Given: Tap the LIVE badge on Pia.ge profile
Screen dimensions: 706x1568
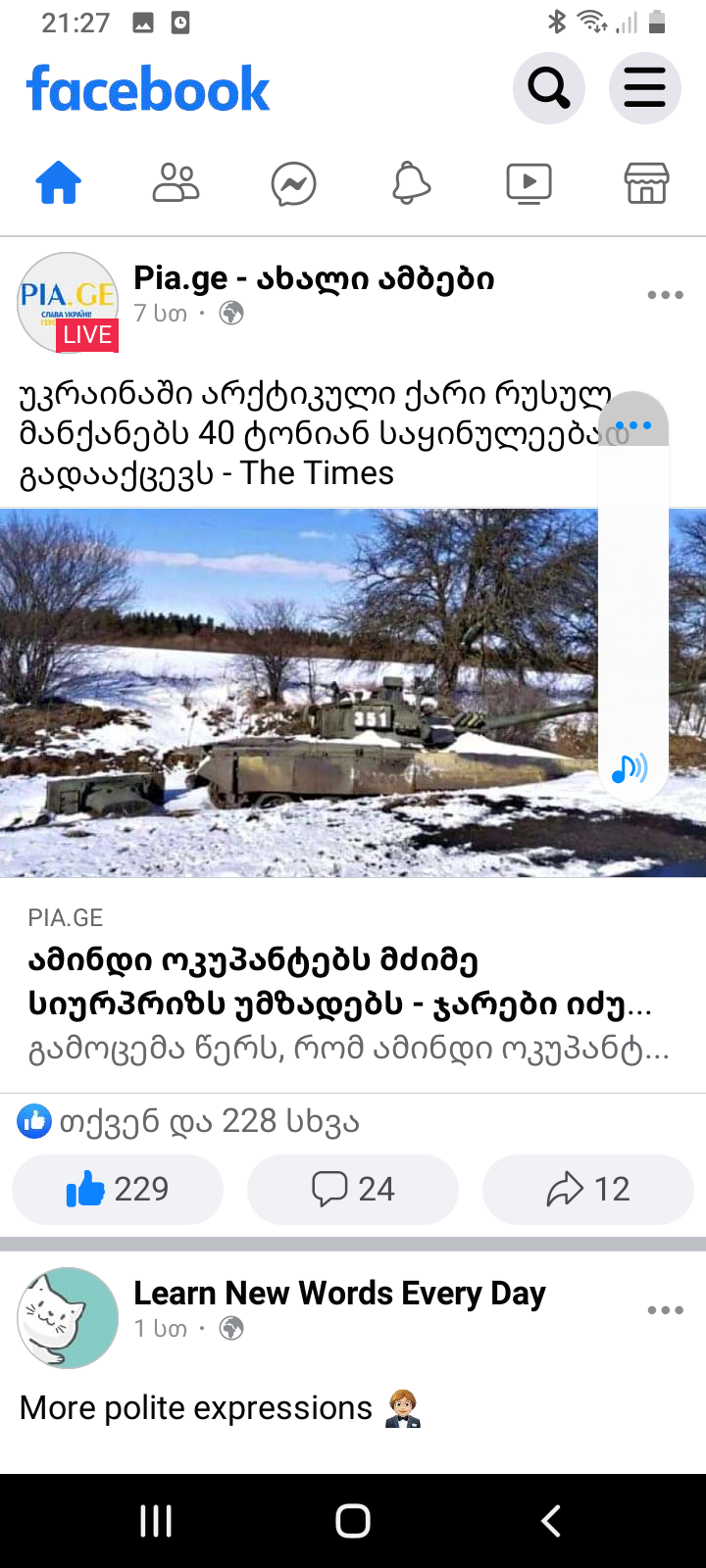Looking at the screenshot, I should (89, 334).
